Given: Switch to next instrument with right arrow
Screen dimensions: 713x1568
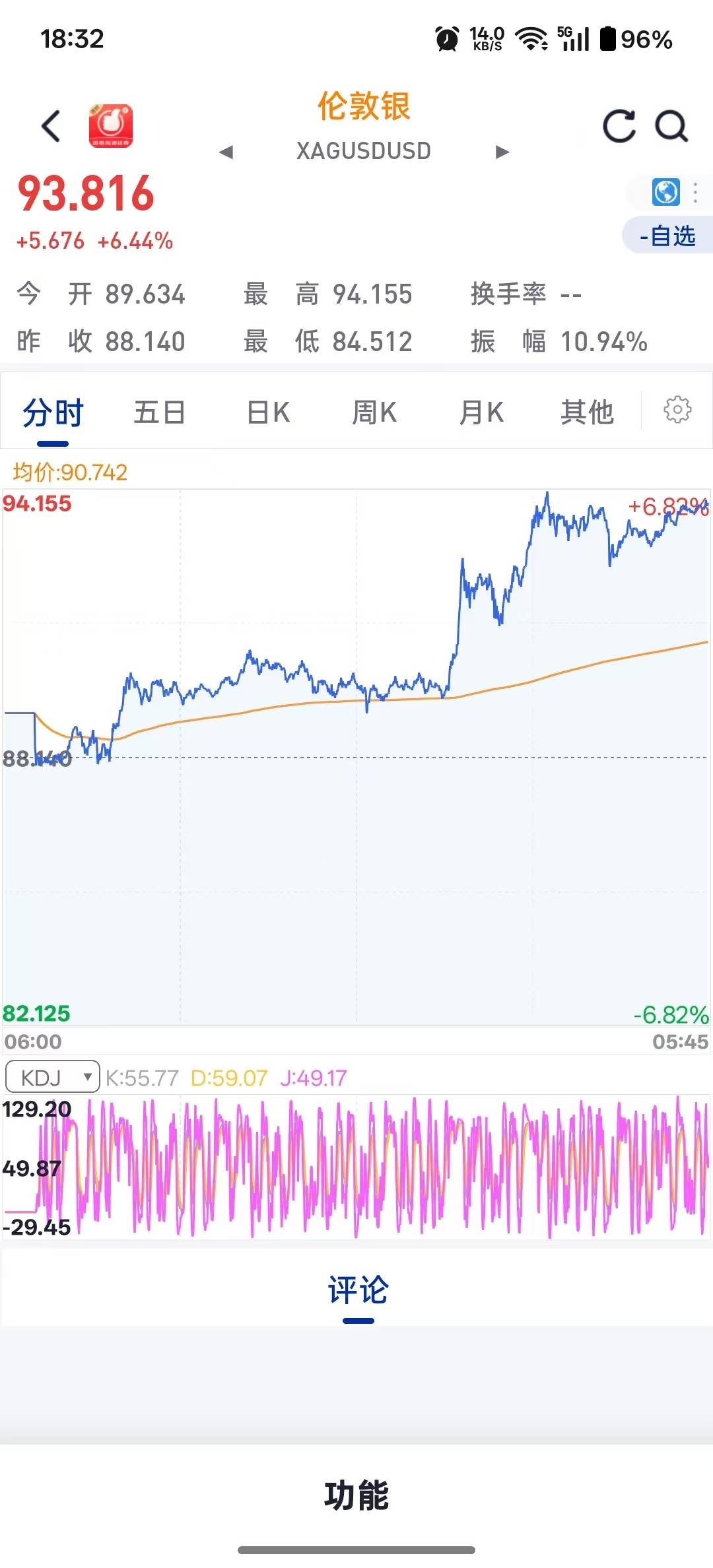Looking at the screenshot, I should (502, 152).
